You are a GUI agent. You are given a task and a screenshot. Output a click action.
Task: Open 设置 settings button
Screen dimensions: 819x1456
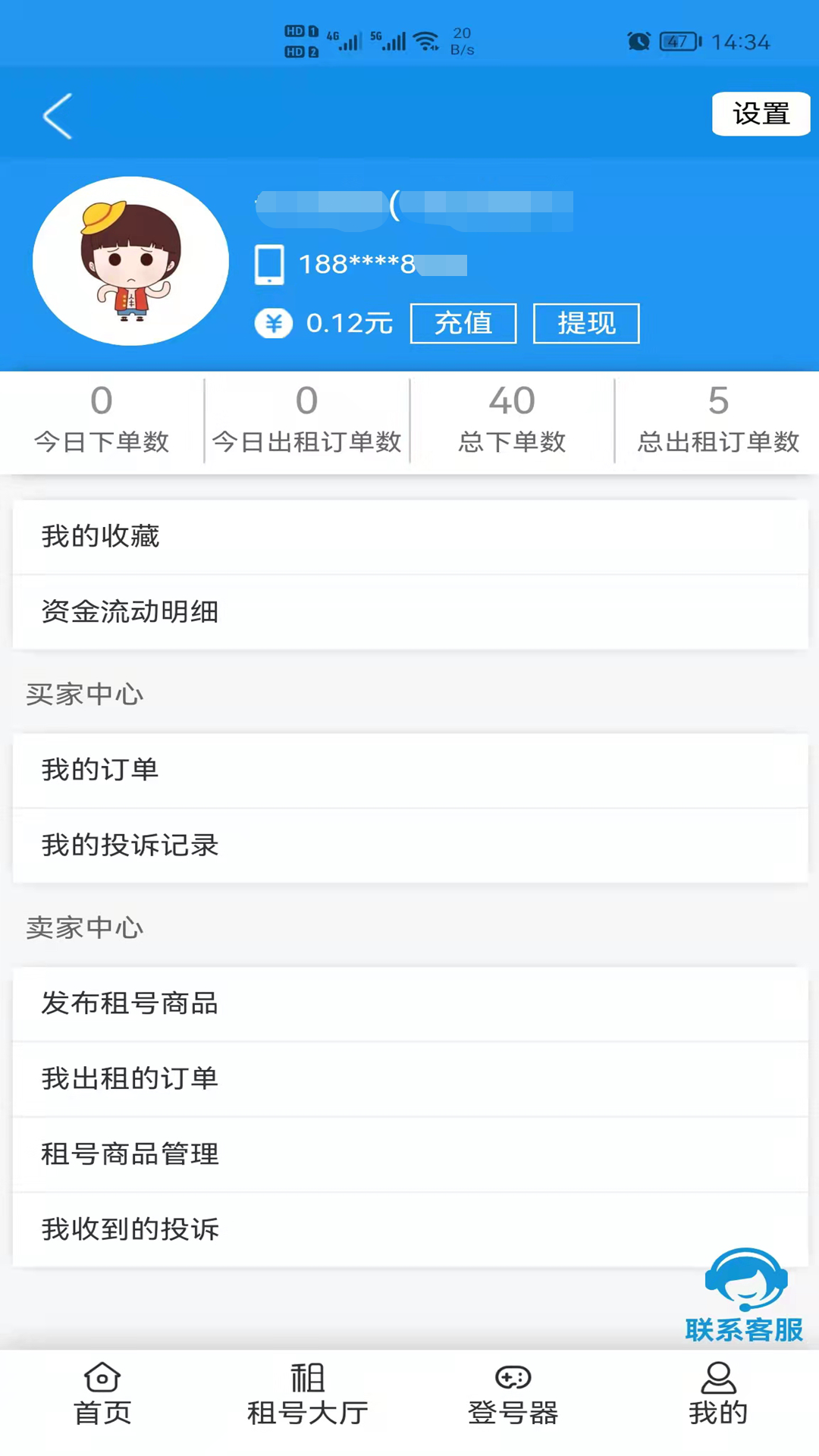(x=761, y=114)
